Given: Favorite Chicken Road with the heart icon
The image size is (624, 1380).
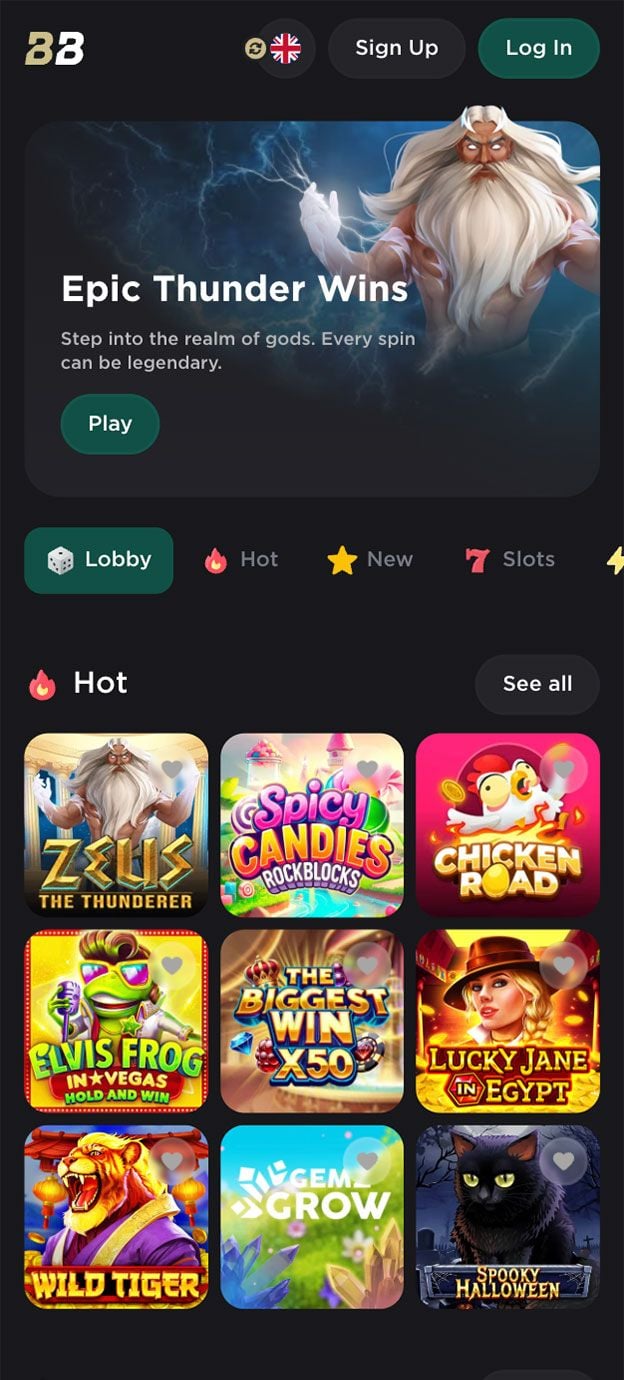Looking at the screenshot, I should pyautogui.click(x=564, y=769).
